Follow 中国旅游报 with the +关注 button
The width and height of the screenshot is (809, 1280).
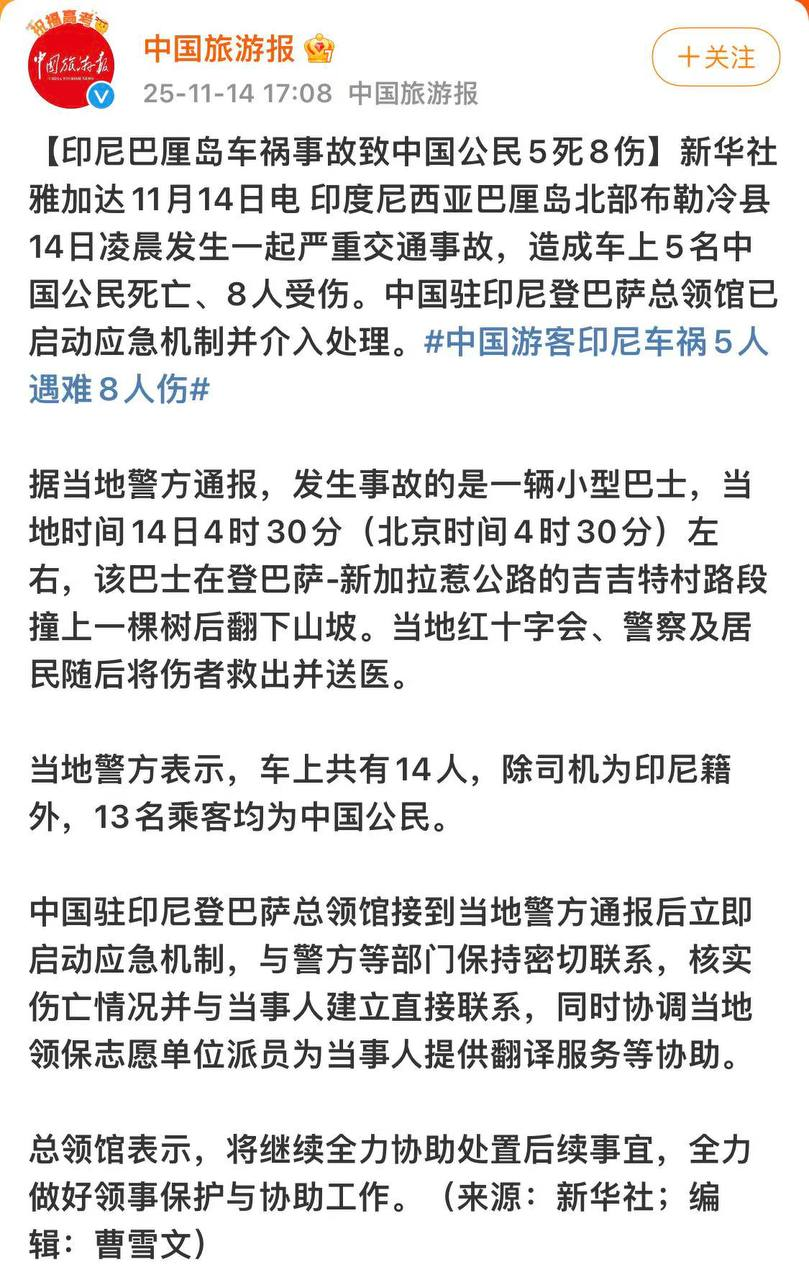715,57
